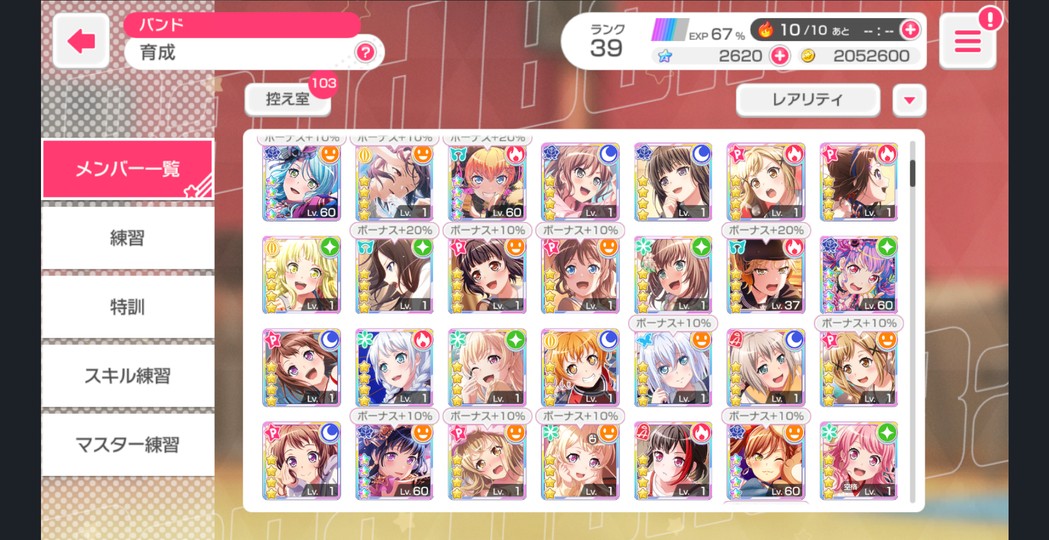Open the hamburger menu

967,42
